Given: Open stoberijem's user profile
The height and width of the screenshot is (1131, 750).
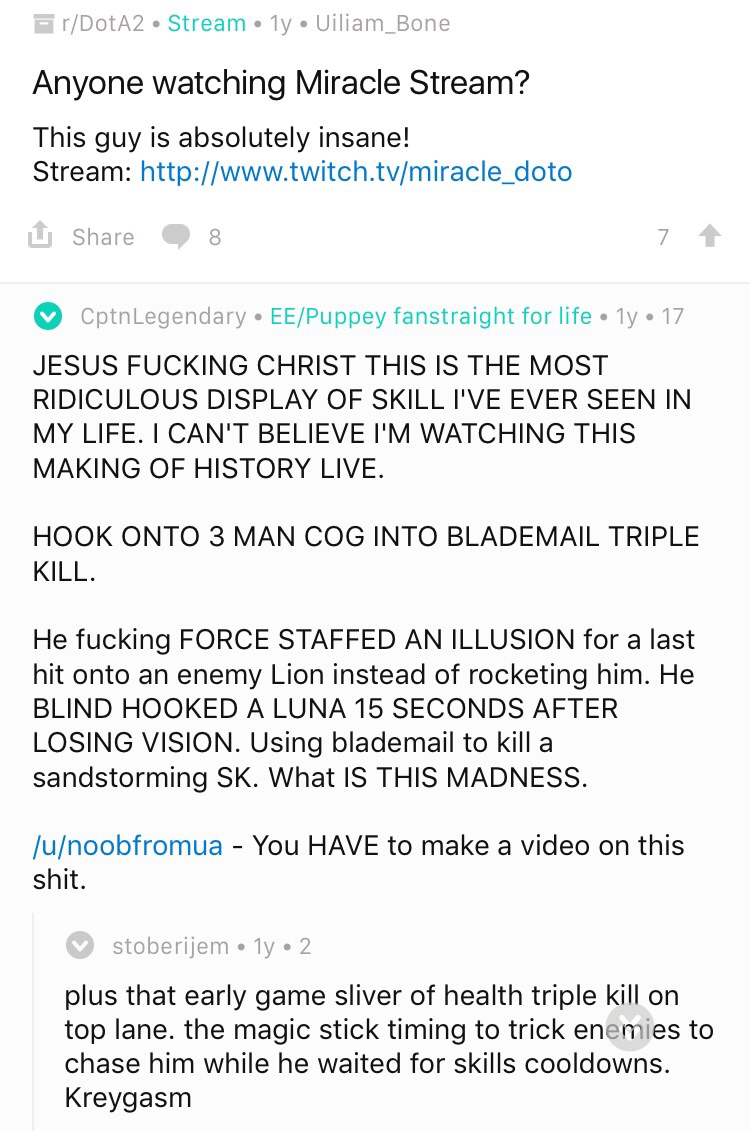Looking at the screenshot, I should (170, 946).
